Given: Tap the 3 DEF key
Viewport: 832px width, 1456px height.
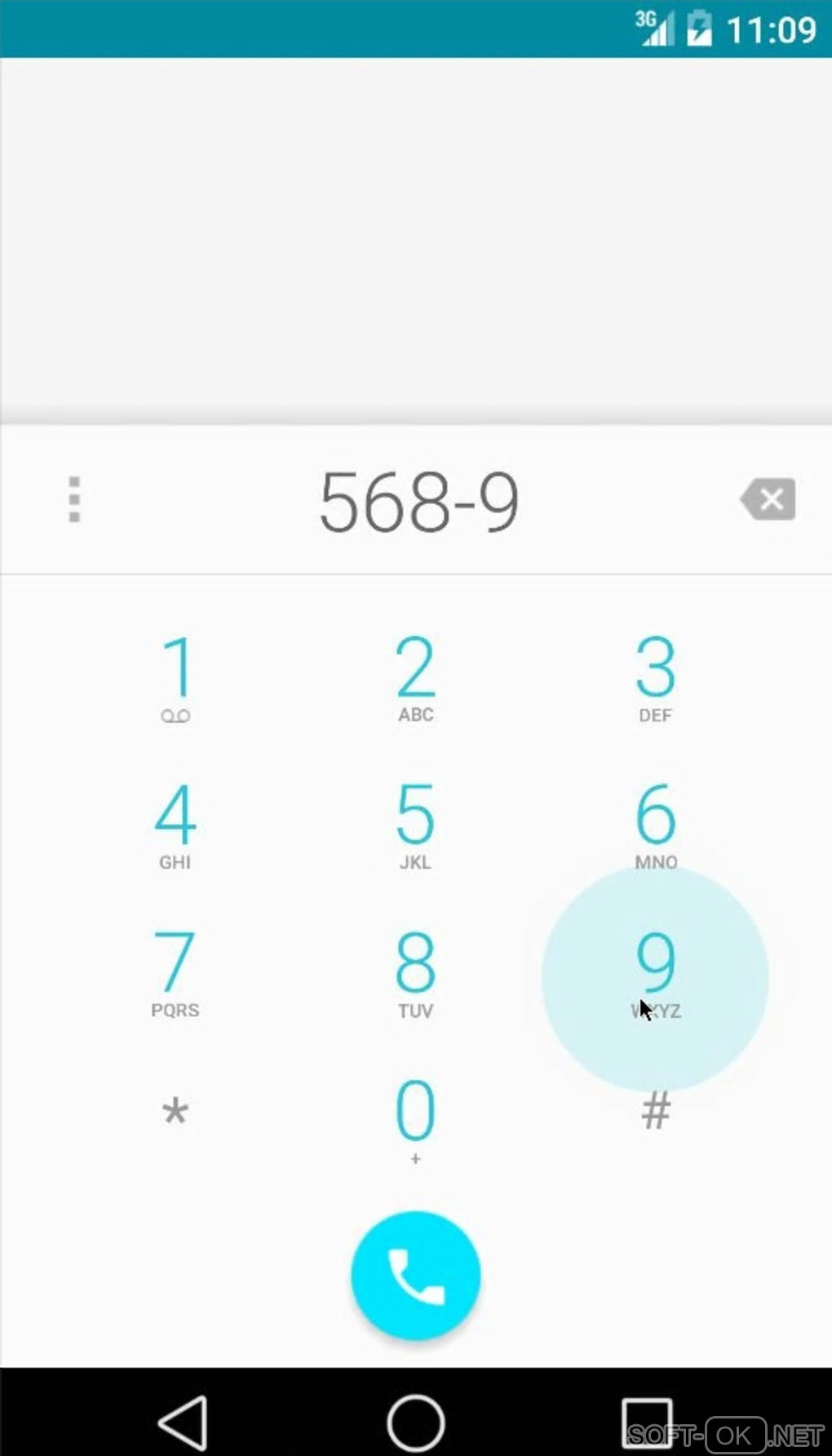Looking at the screenshot, I should click(655, 679).
